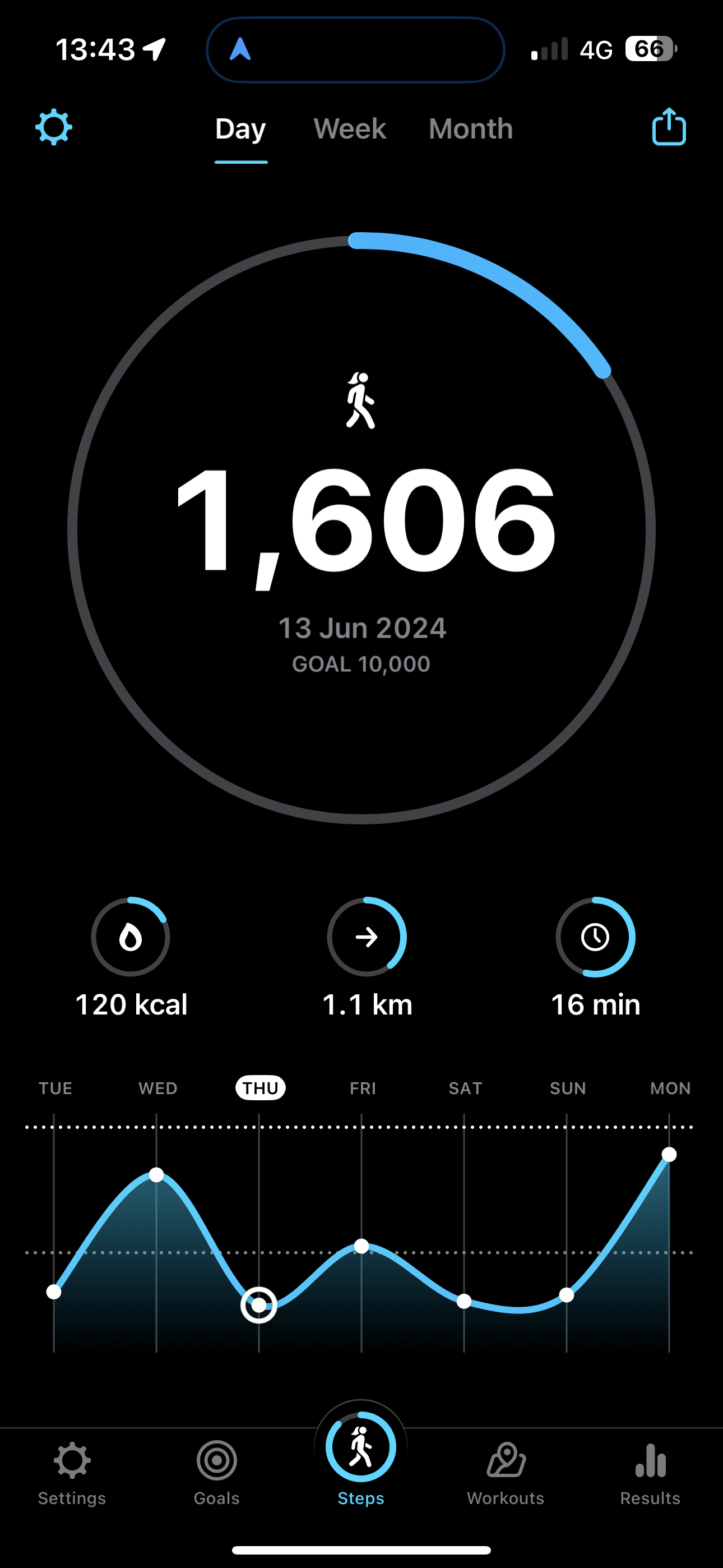Select SUN on the weekly chart
723x1568 pixels.
(568, 1089)
